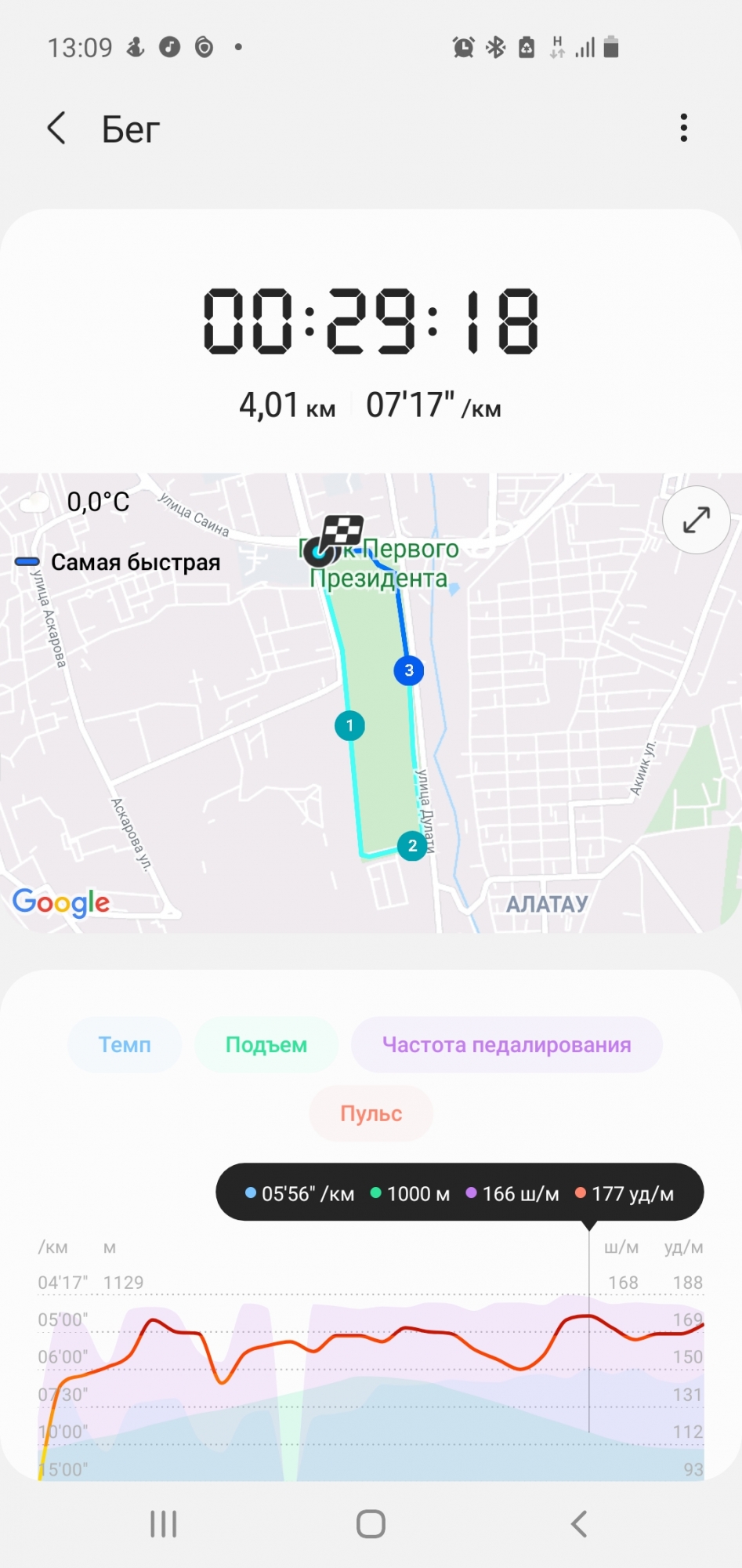Toggle the Пульс chart chip
Screen dimensions: 742x1568
pos(371,1113)
